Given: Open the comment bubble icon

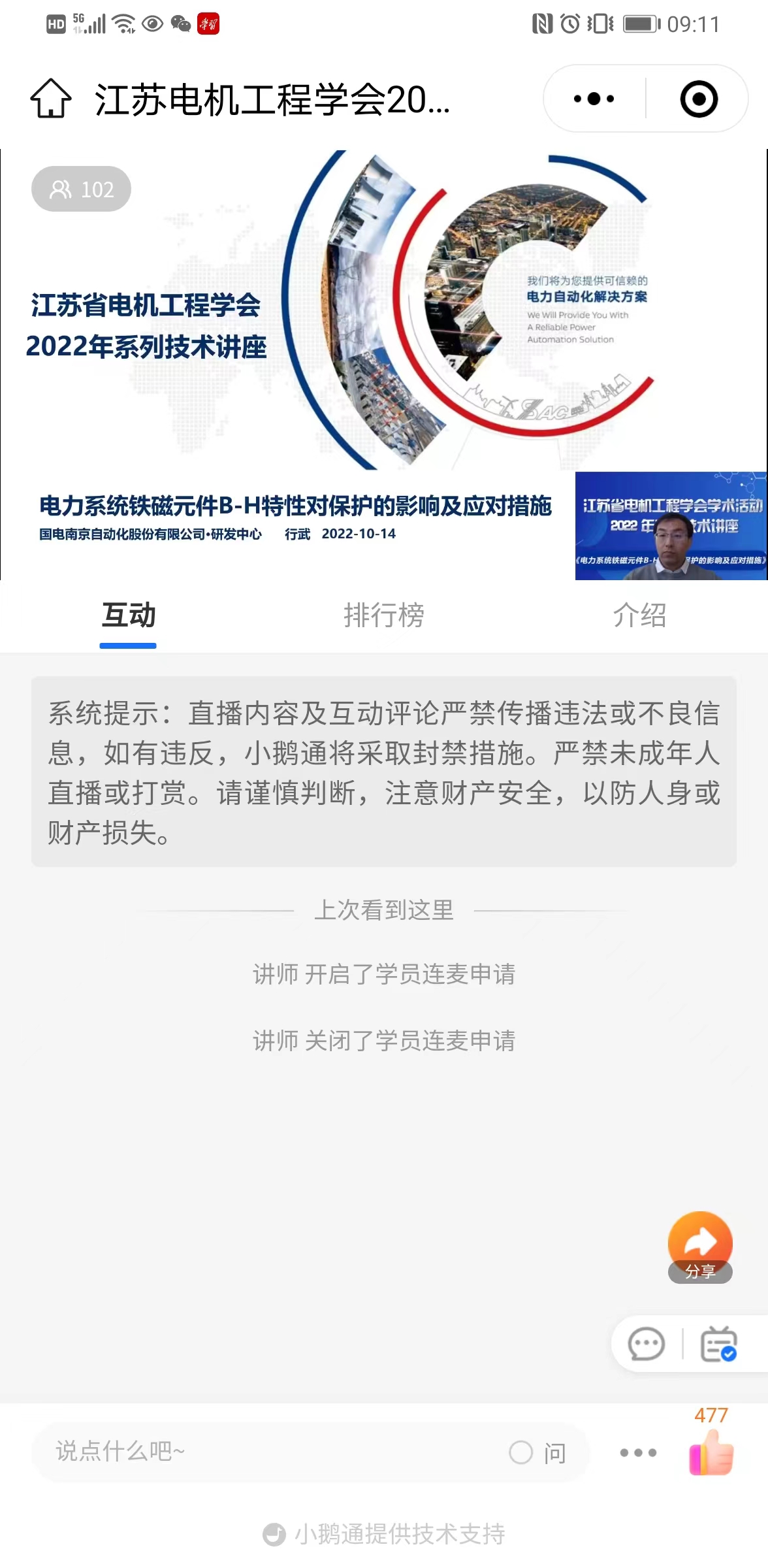Looking at the screenshot, I should point(646,1345).
